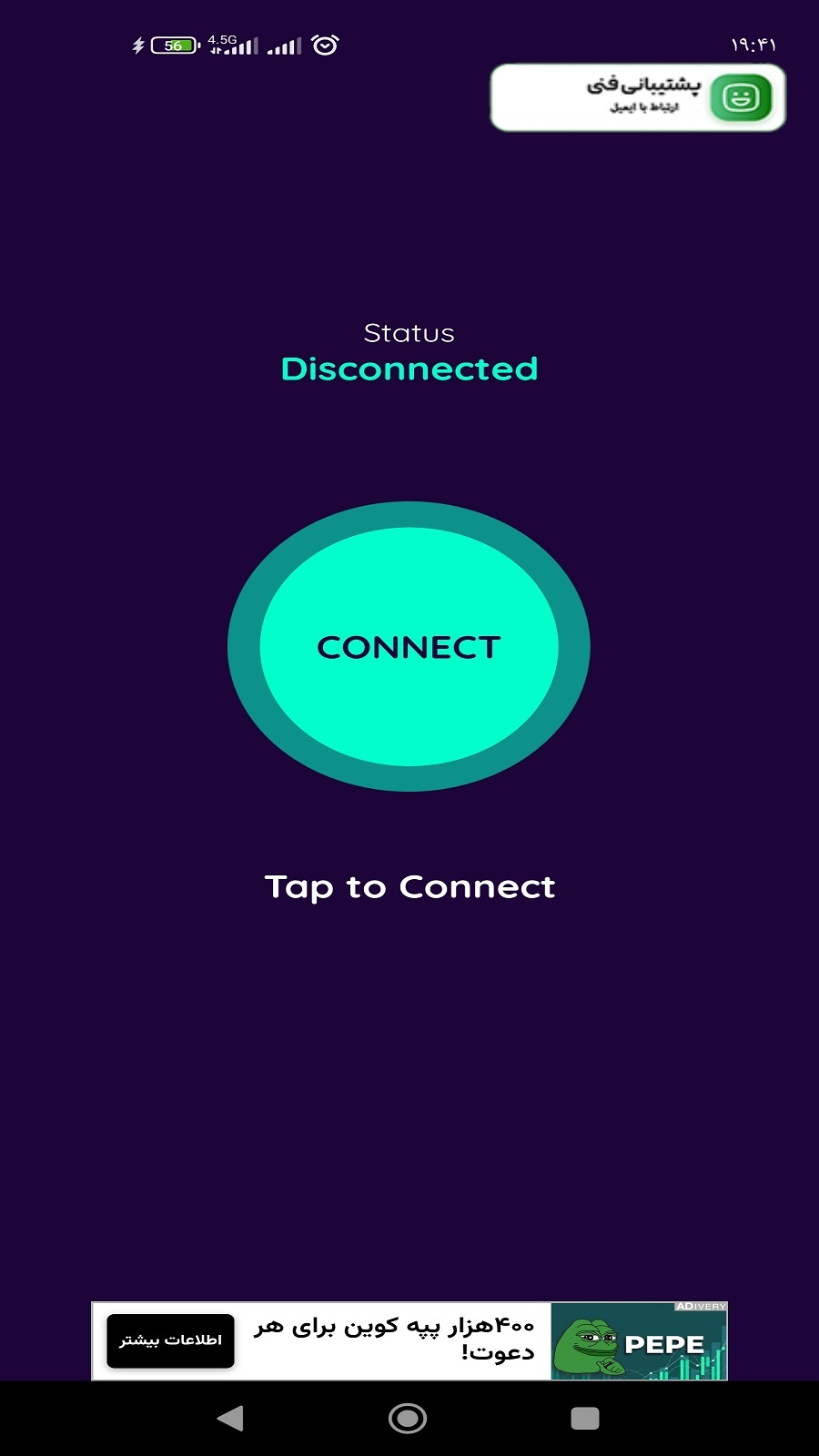The image size is (819, 1456).
Task: Return to the home screen
Action: pos(407,1418)
